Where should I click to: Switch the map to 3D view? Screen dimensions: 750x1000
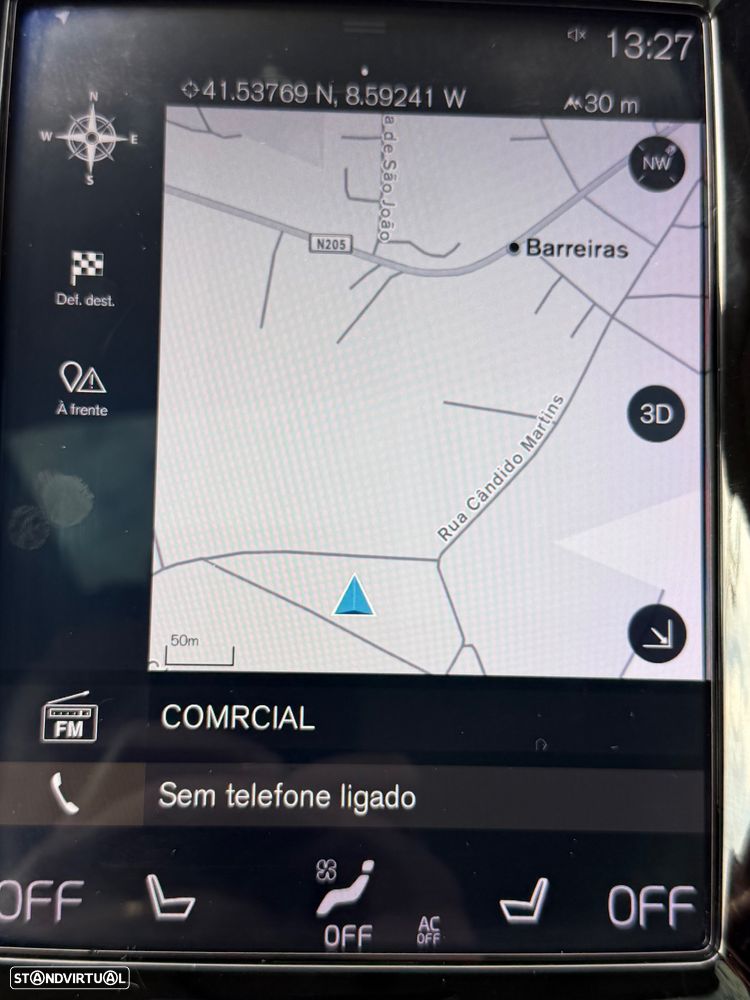point(656,414)
